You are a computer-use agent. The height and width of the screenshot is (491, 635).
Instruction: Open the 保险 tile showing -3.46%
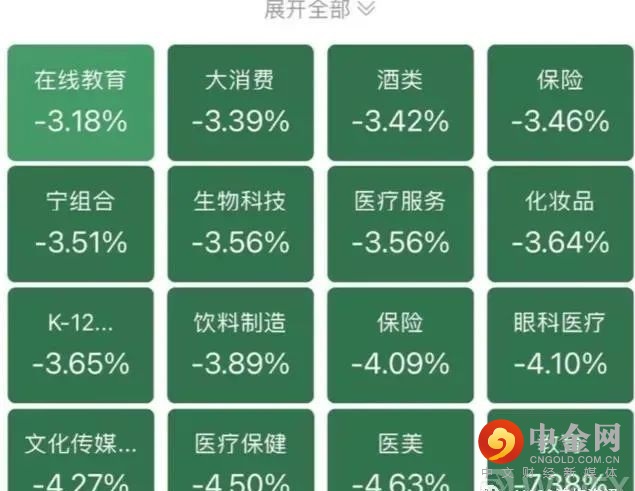pyautogui.click(x=560, y=102)
